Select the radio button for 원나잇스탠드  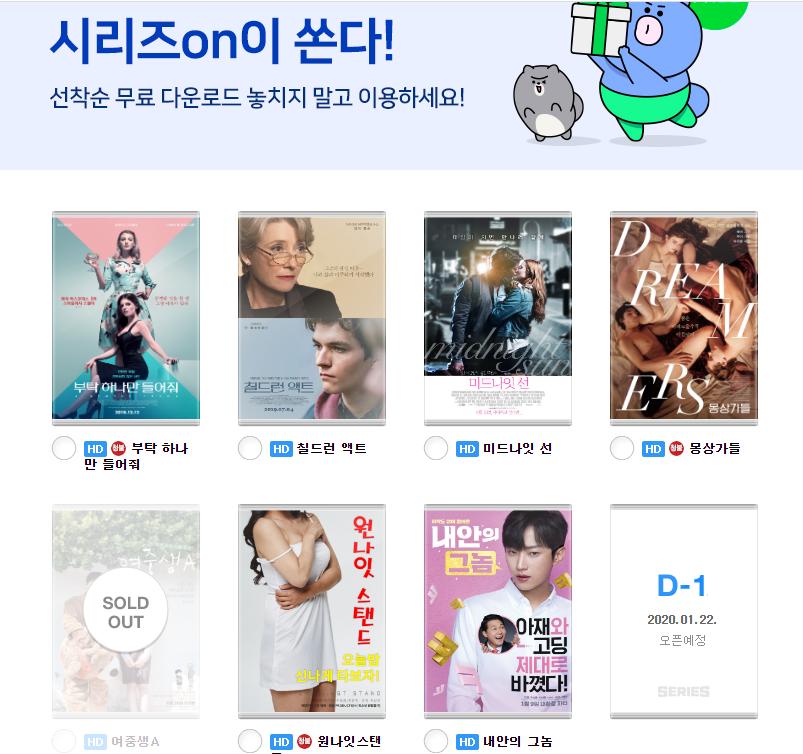(x=250, y=741)
